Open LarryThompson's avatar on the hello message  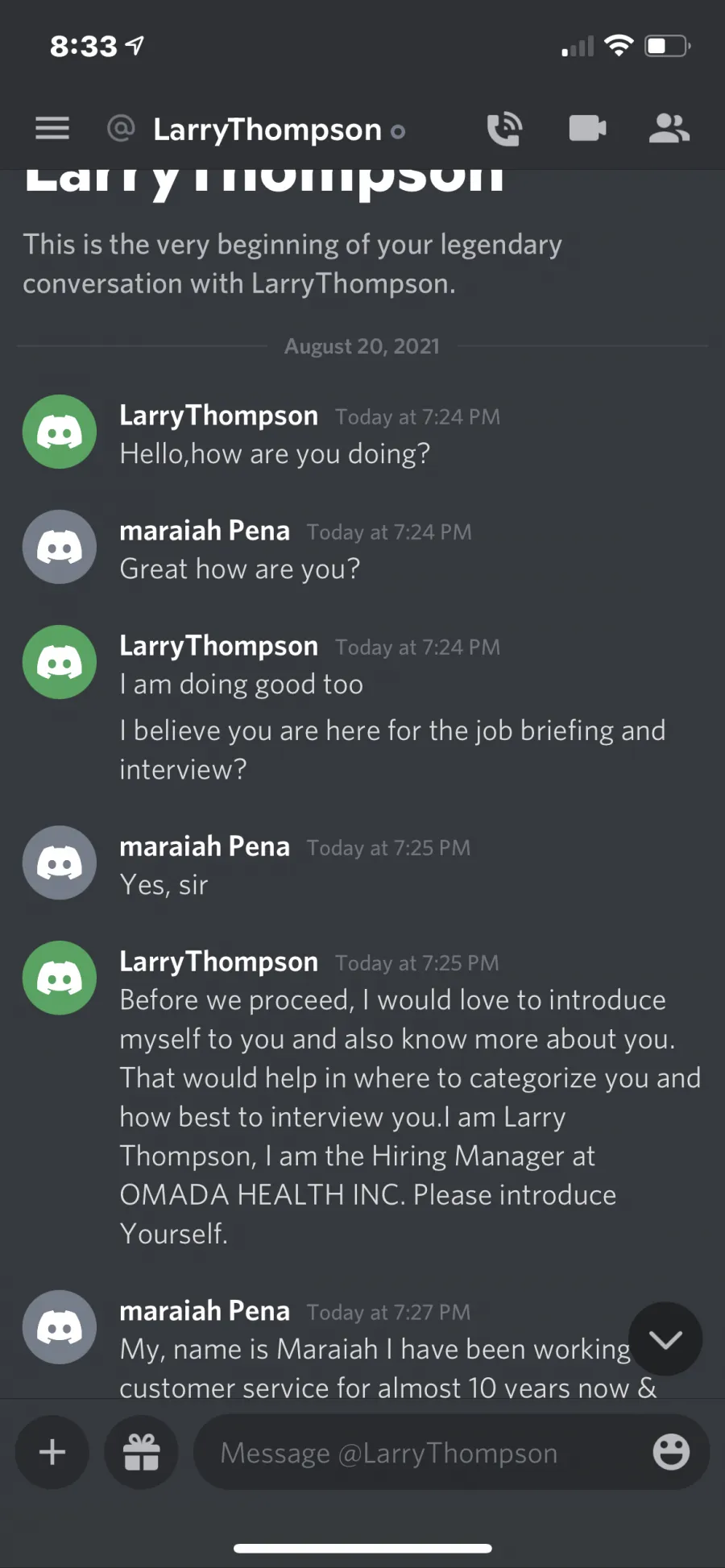click(60, 432)
